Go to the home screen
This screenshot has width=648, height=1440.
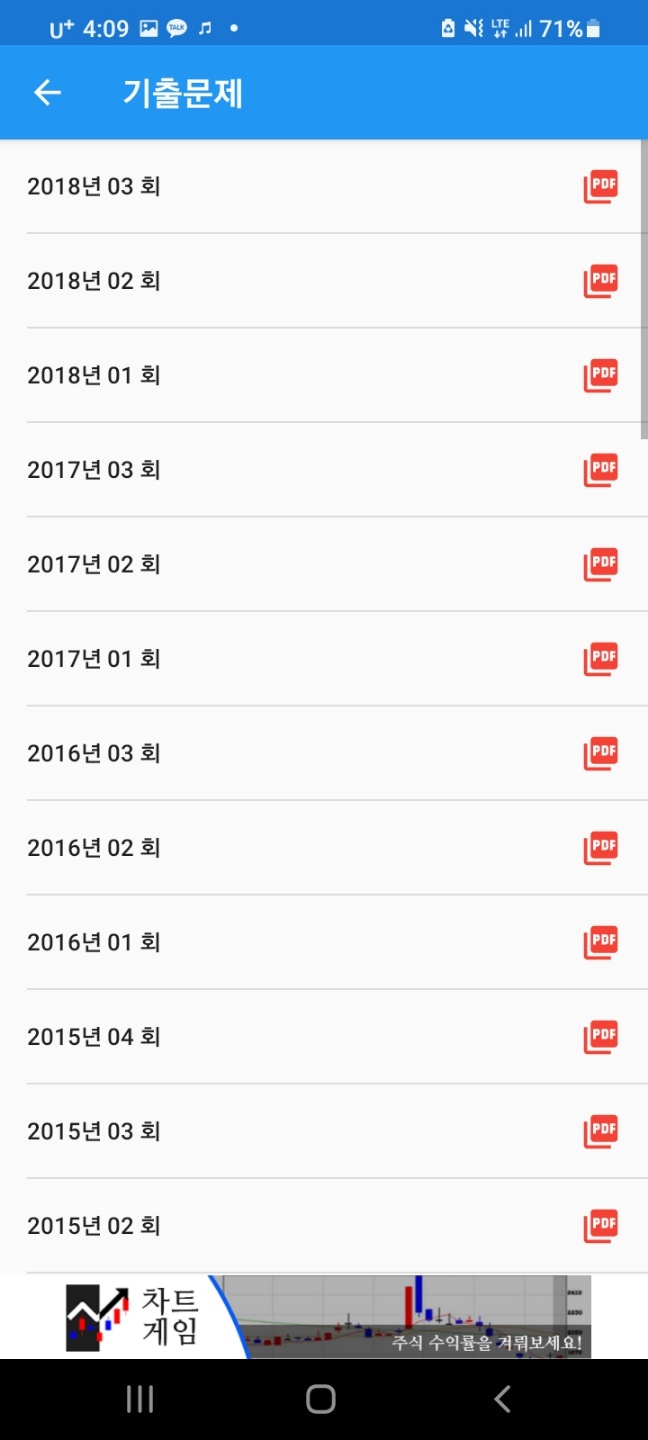tap(321, 1399)
